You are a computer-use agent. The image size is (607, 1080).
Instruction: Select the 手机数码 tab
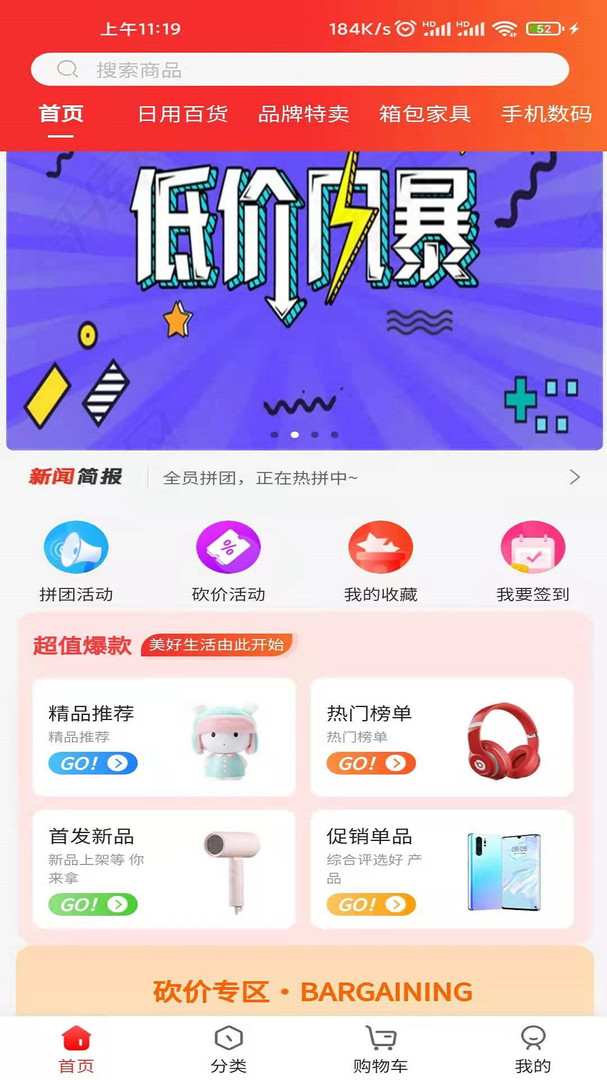pos(546,114)
